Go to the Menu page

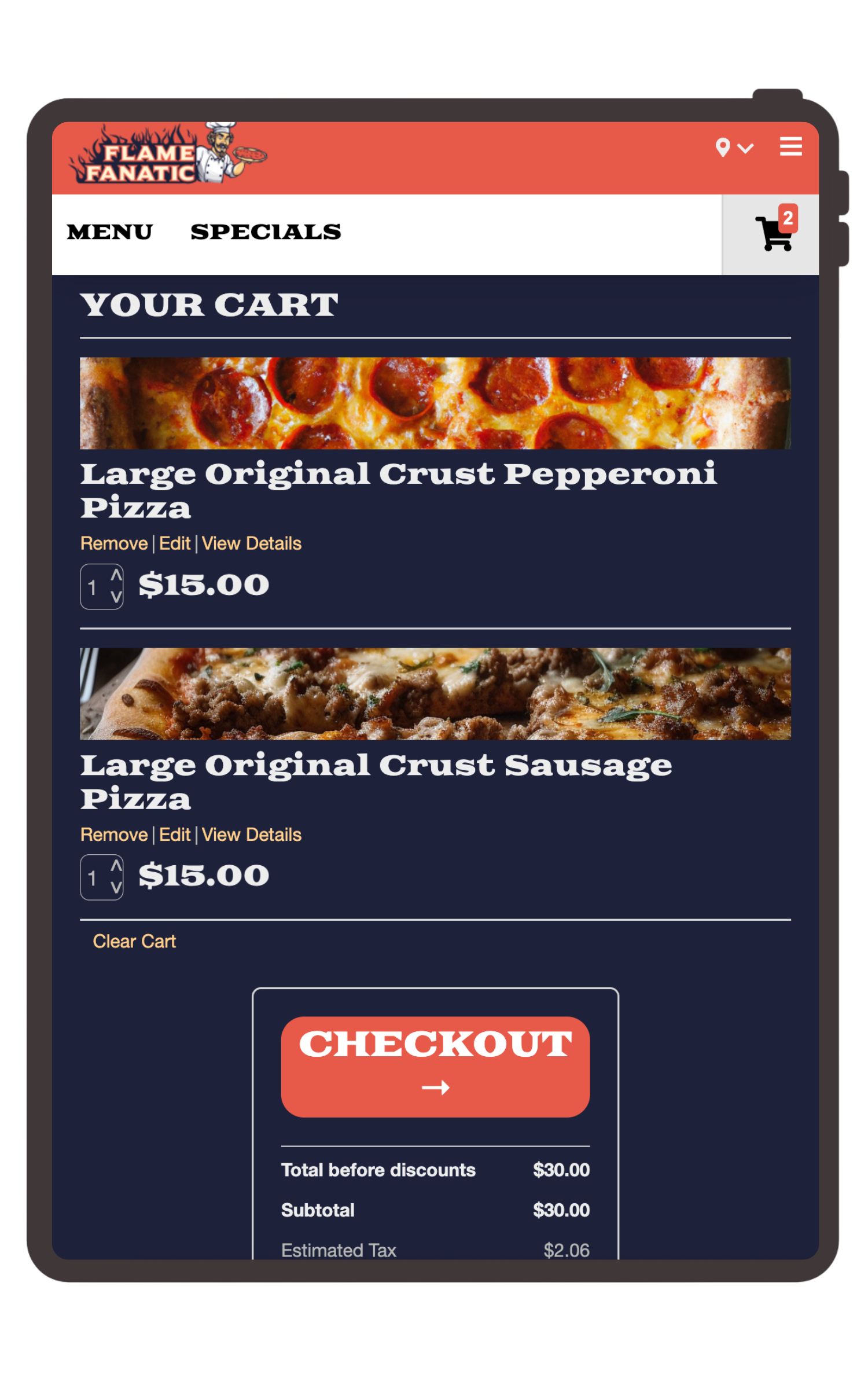(110, 232)
